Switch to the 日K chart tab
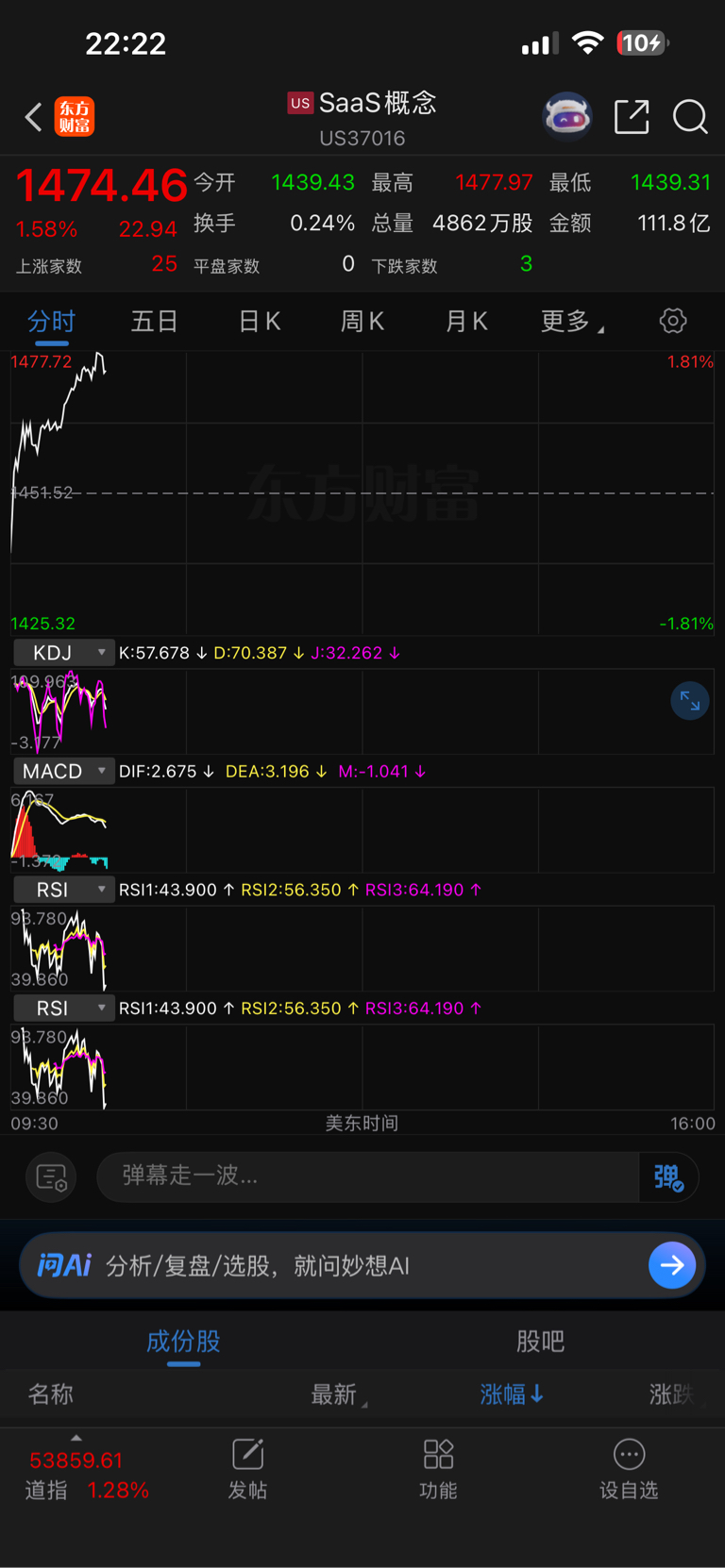 pos(260,322)
